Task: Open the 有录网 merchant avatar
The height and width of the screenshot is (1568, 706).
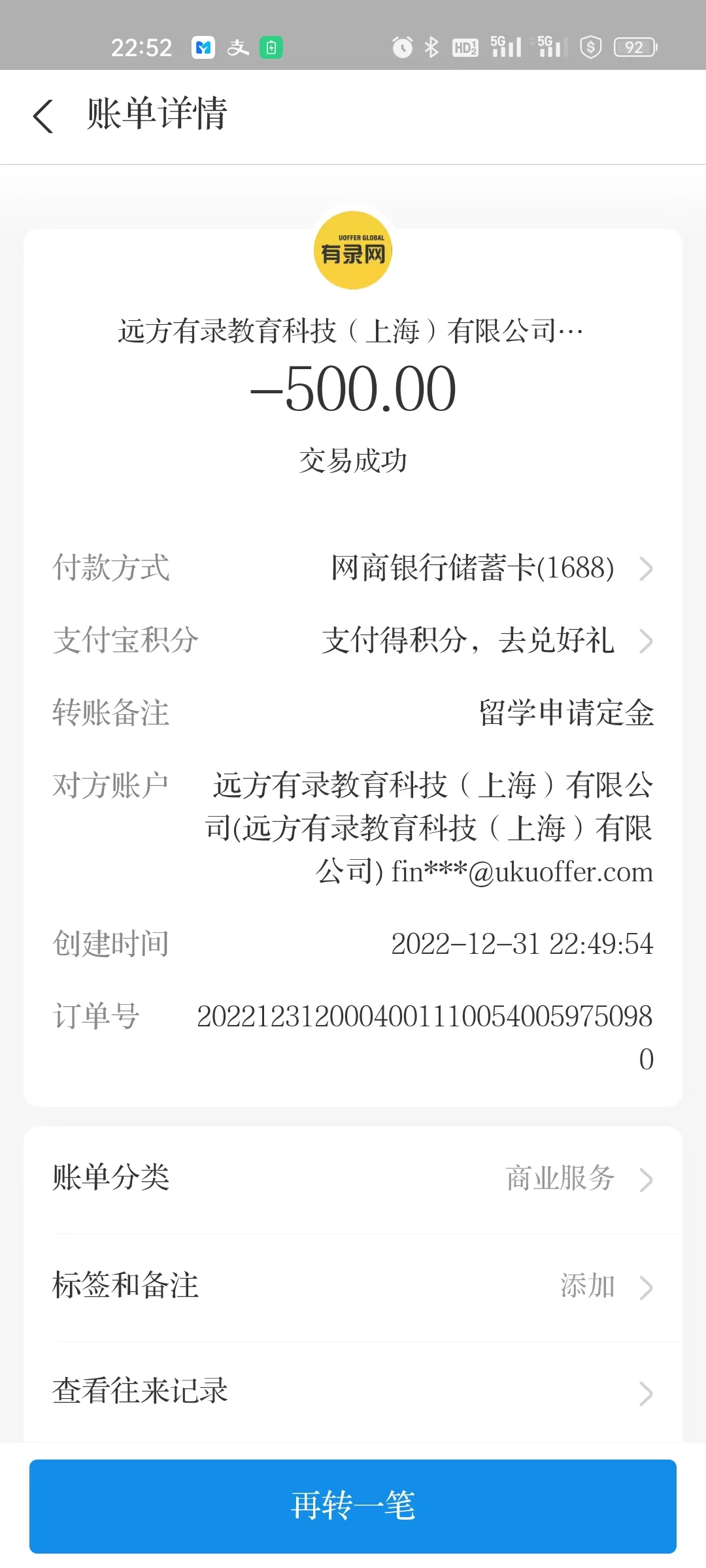Action: point(353,250)
